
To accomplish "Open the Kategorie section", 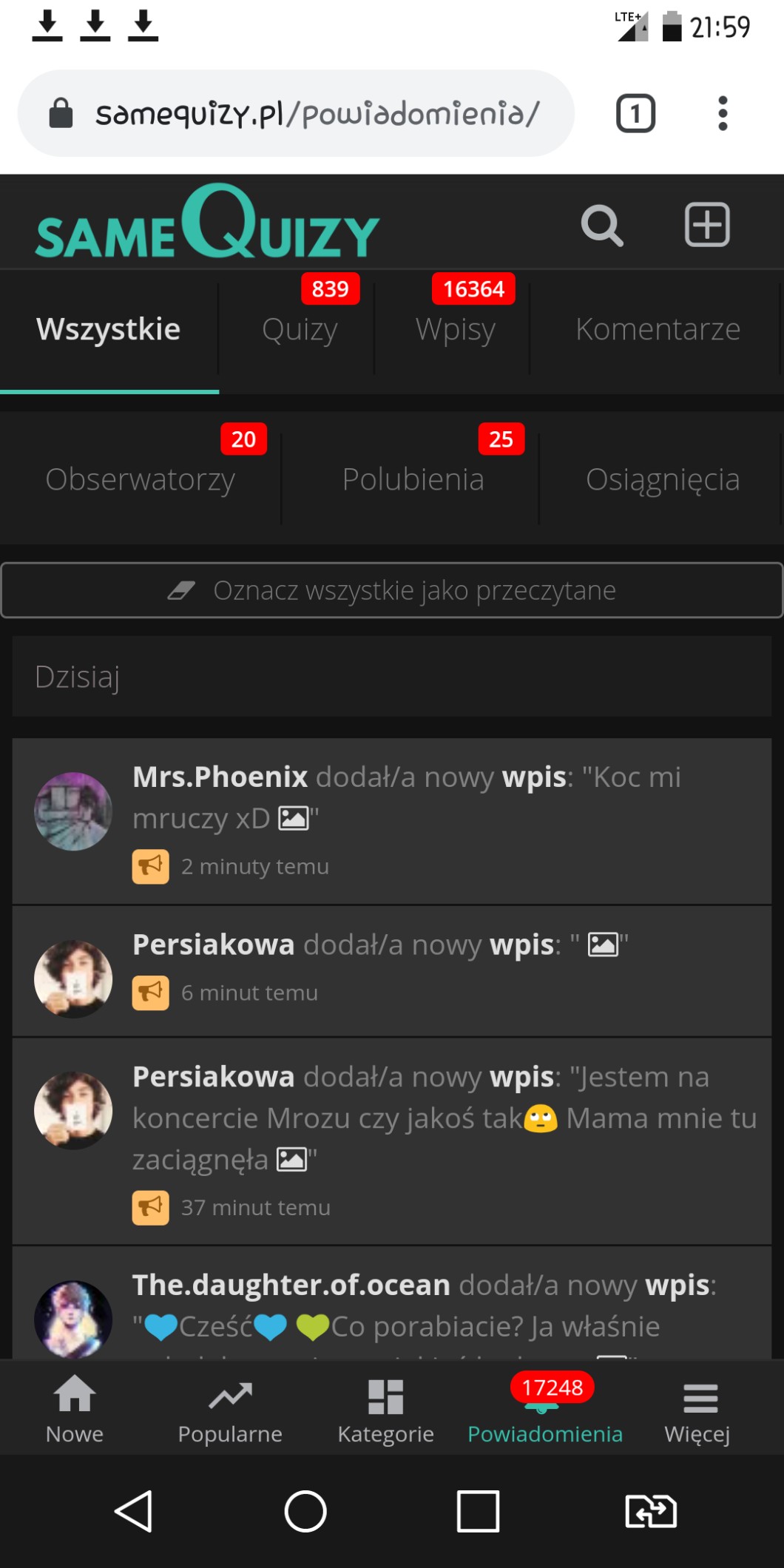I will (385, 1409).
